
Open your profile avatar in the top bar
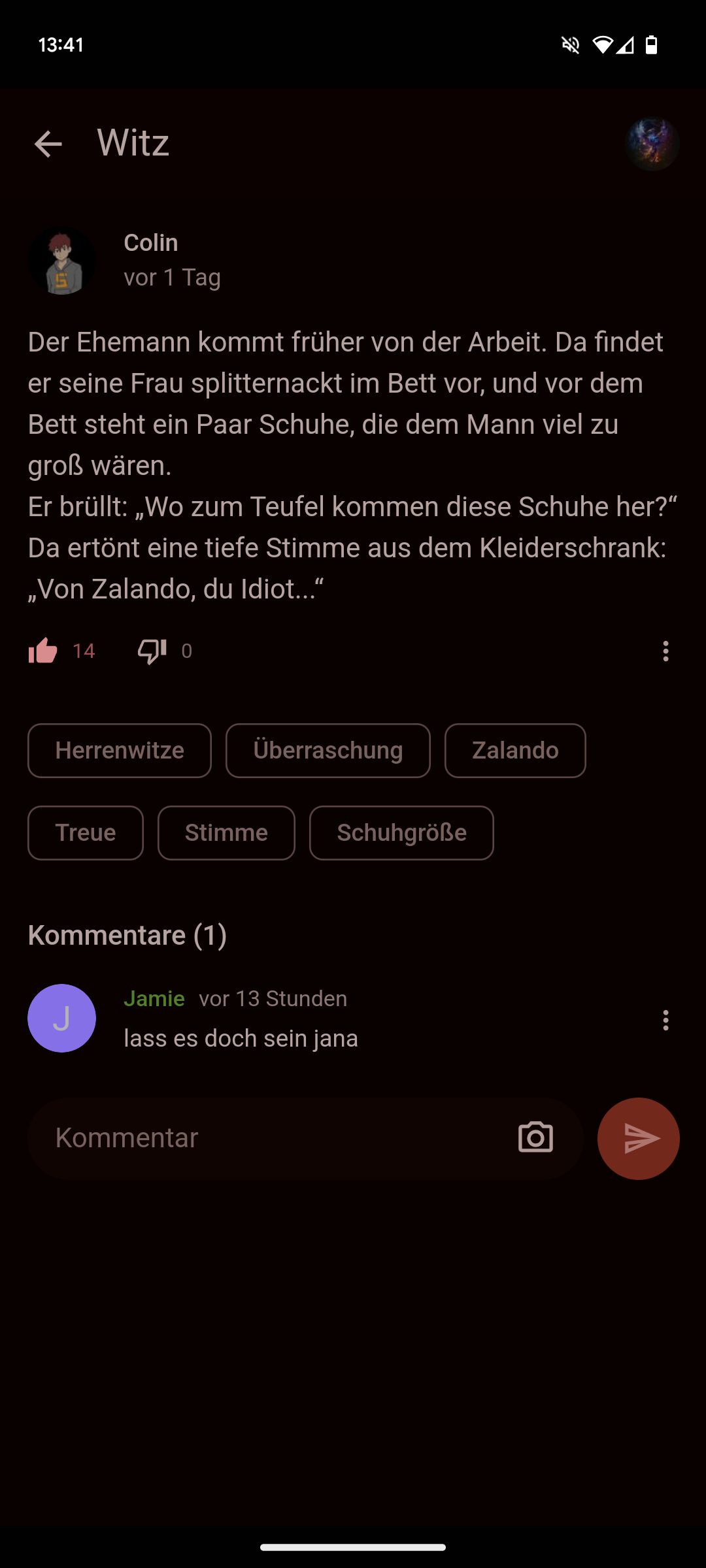[x=652, y=144]
